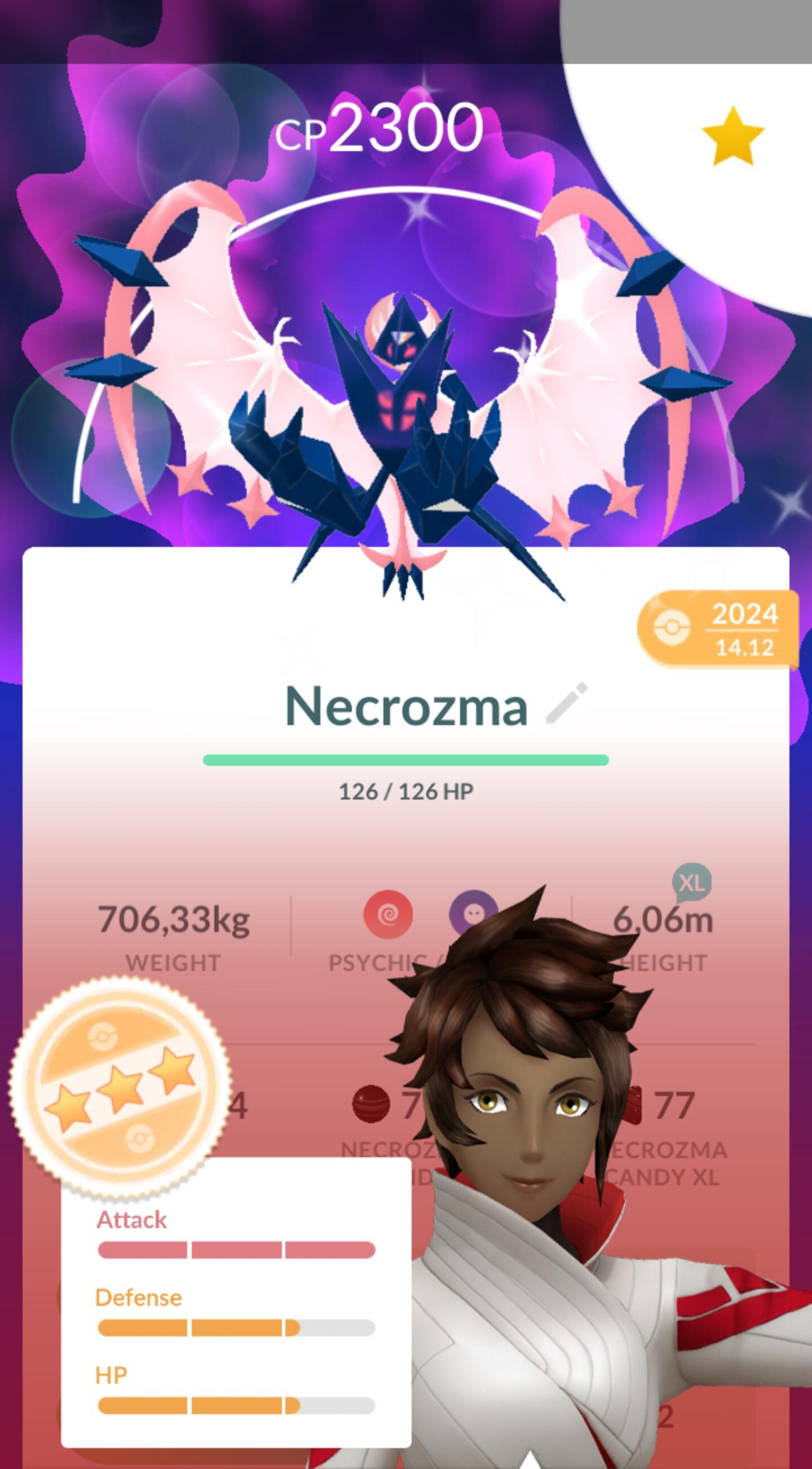Edit Necrozma's nickname with the pencil
This screenshot has height=1469, width=812.
click(566, 703)
